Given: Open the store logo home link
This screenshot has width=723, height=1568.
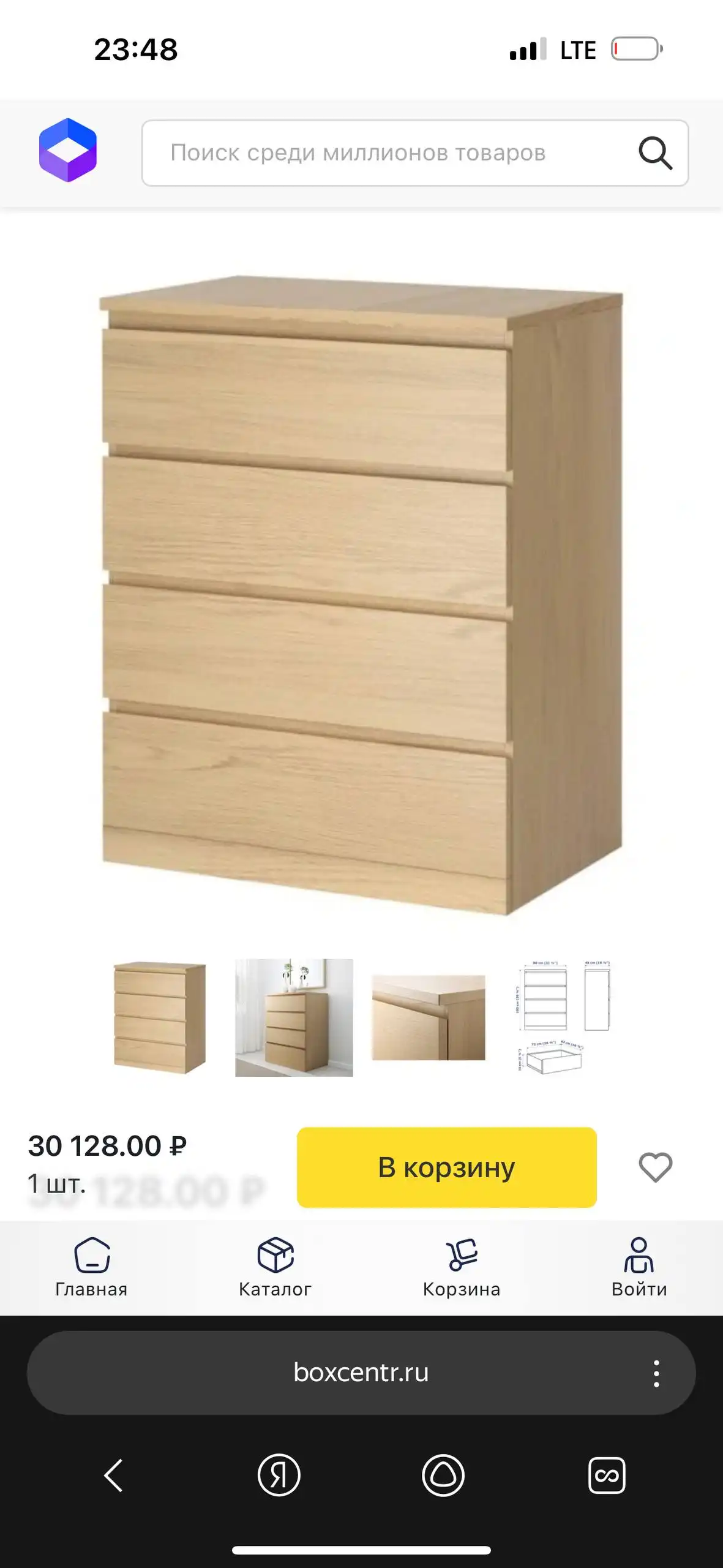Looking at the screenshot, I should click(68, 150).
